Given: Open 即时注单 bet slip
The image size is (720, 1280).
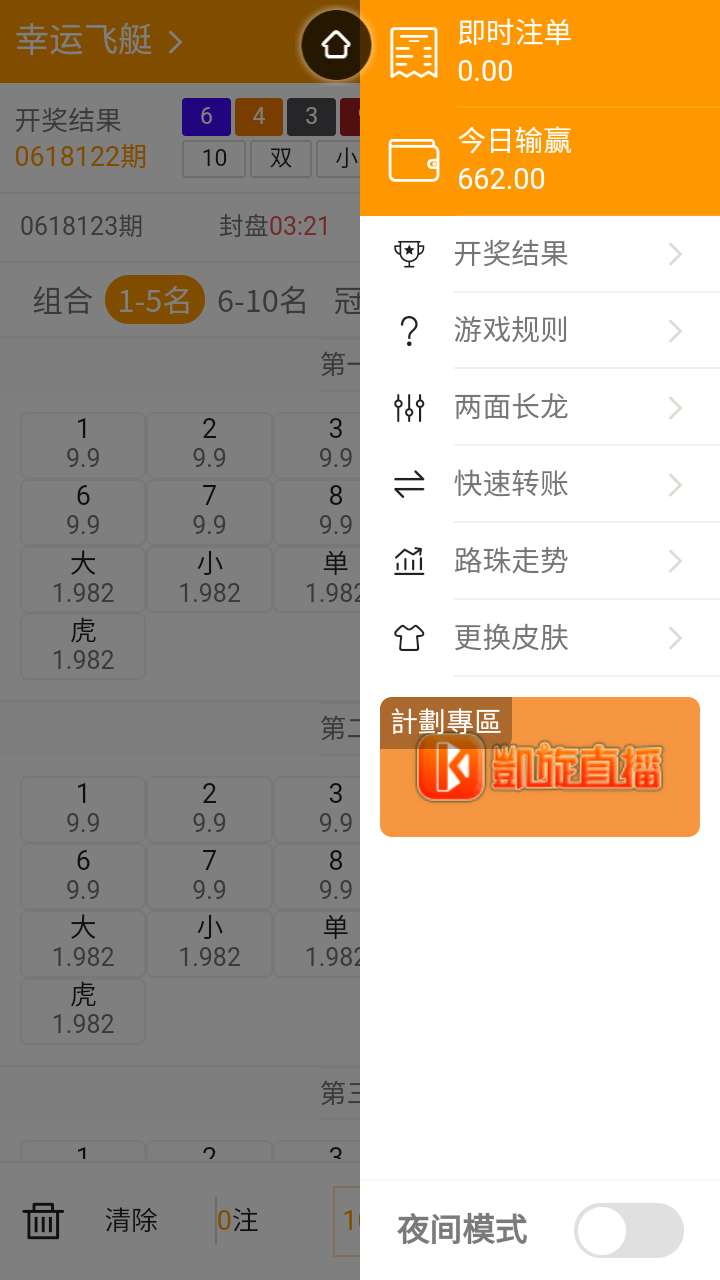Looking at the screenshot, I should click(540, 52).
